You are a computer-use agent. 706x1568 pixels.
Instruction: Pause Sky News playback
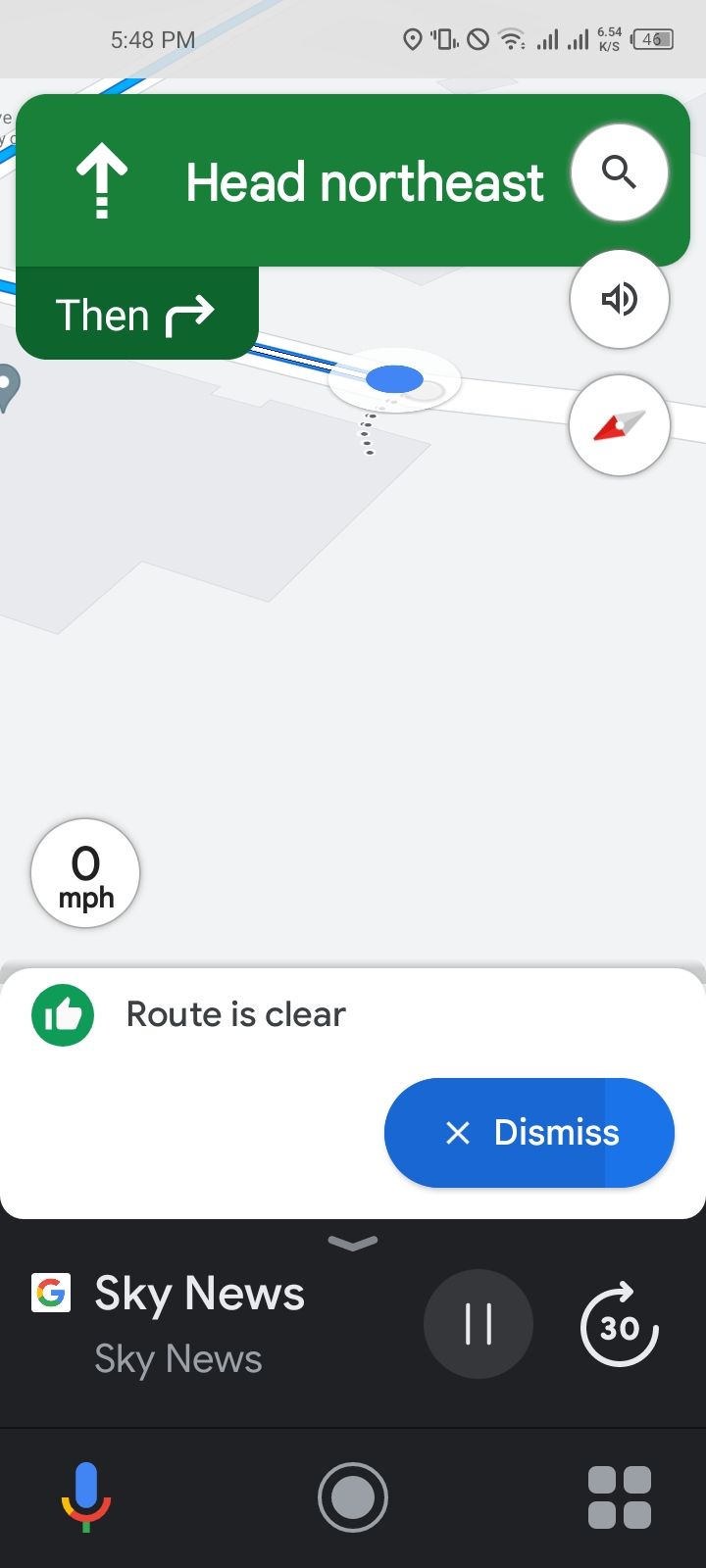point(478,1324)
